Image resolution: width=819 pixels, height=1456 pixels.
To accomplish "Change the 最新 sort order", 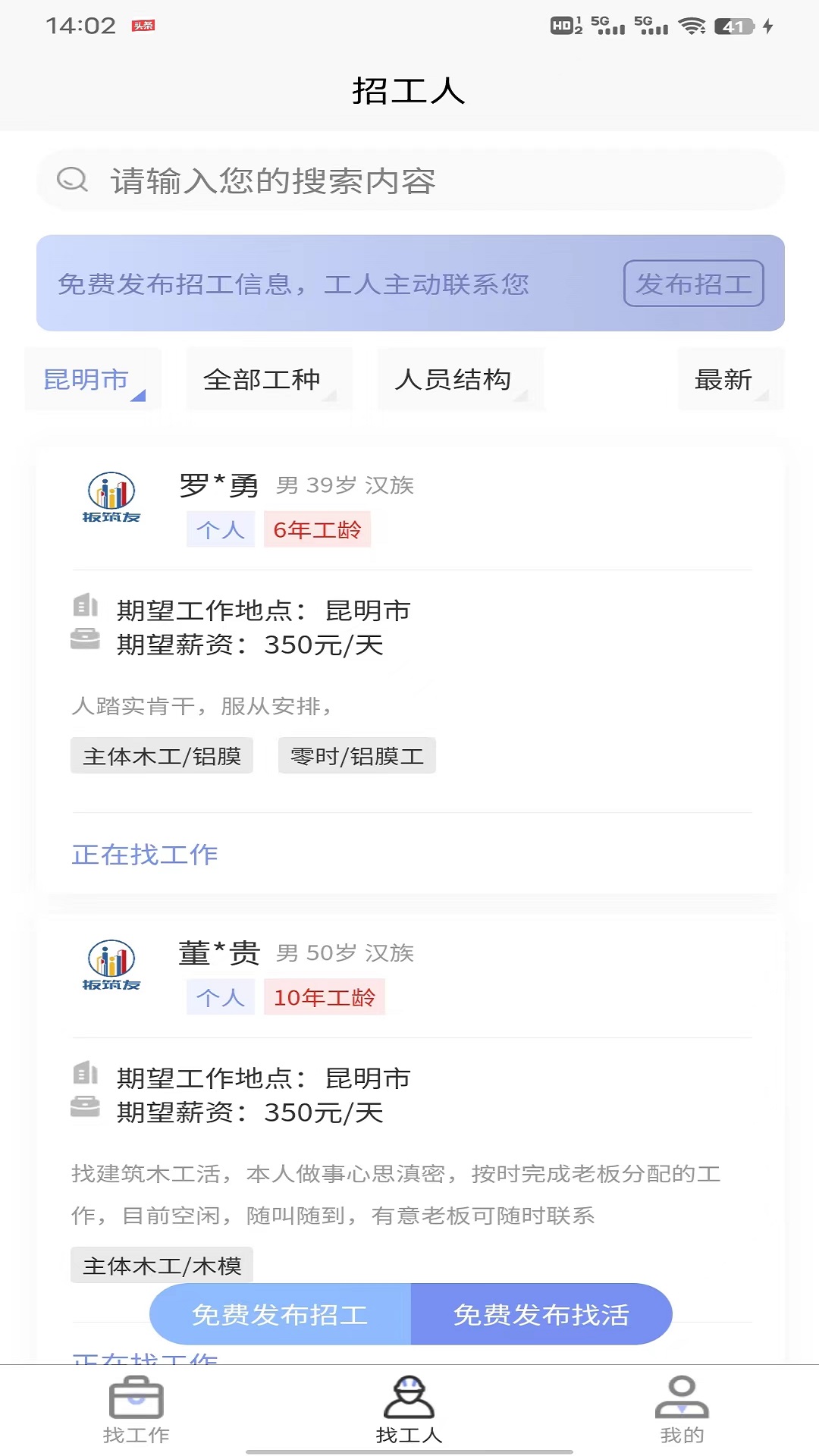I will [730, 379].
